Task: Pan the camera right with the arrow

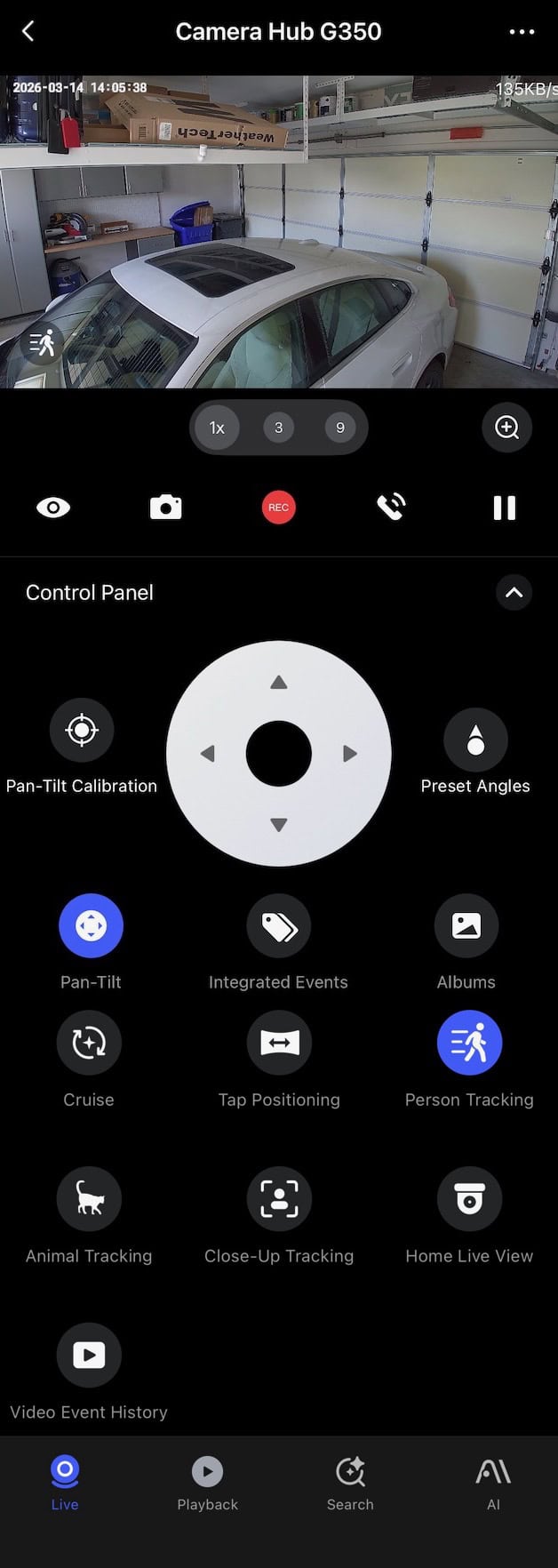Action: tap(350, 754)
